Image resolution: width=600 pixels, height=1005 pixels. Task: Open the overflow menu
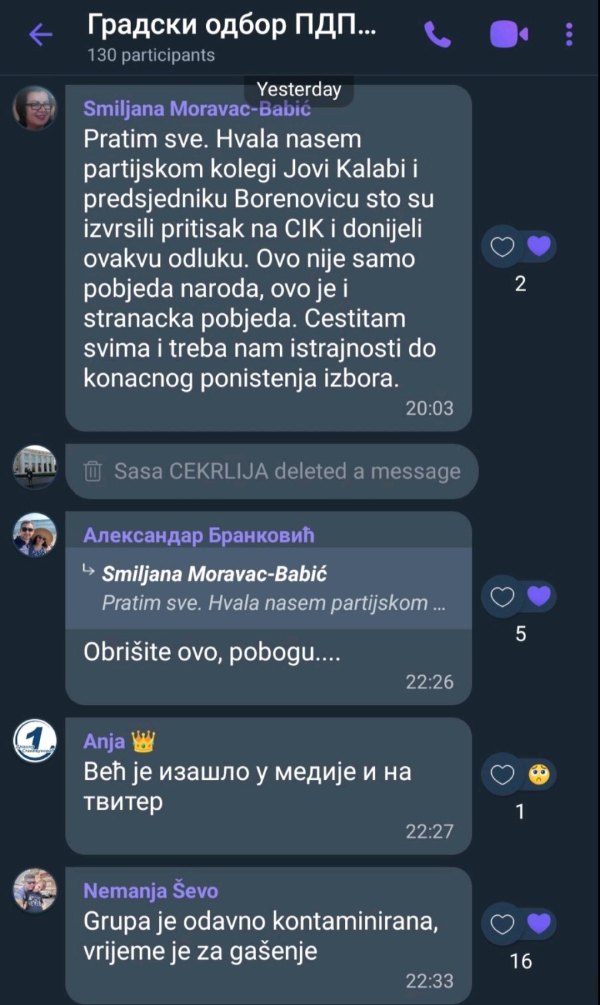point(569,35)
